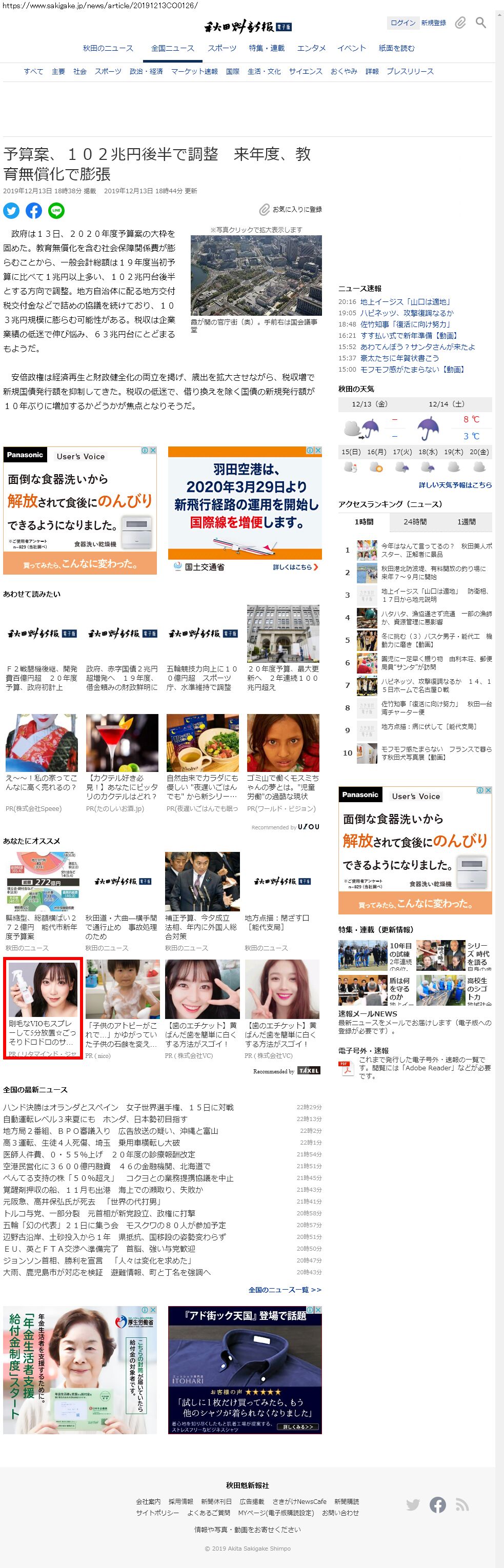The width and height of the screenshot is (504, 1568).
Task: Share article on Twitter
Action: (12, 211)
